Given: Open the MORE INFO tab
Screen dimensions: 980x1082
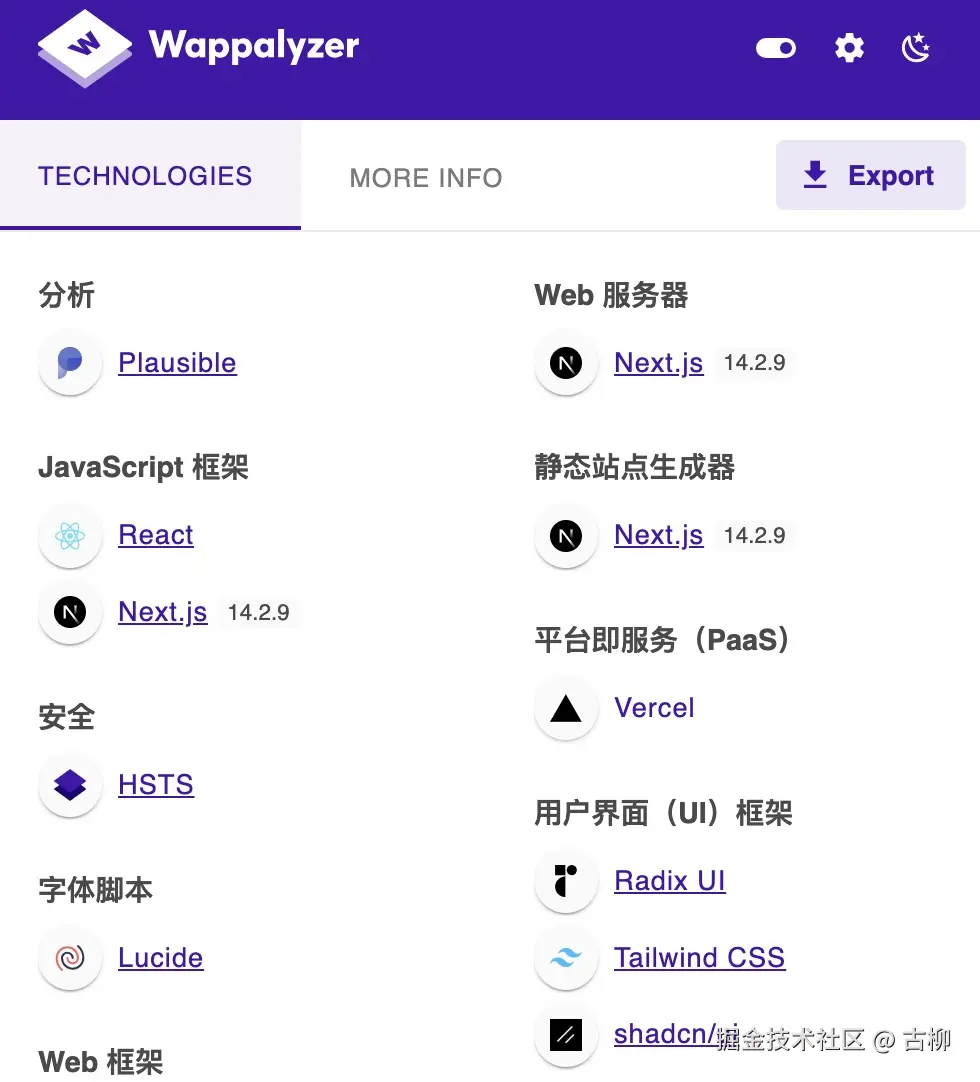Looking at the screenshot, I should [426, 178].
